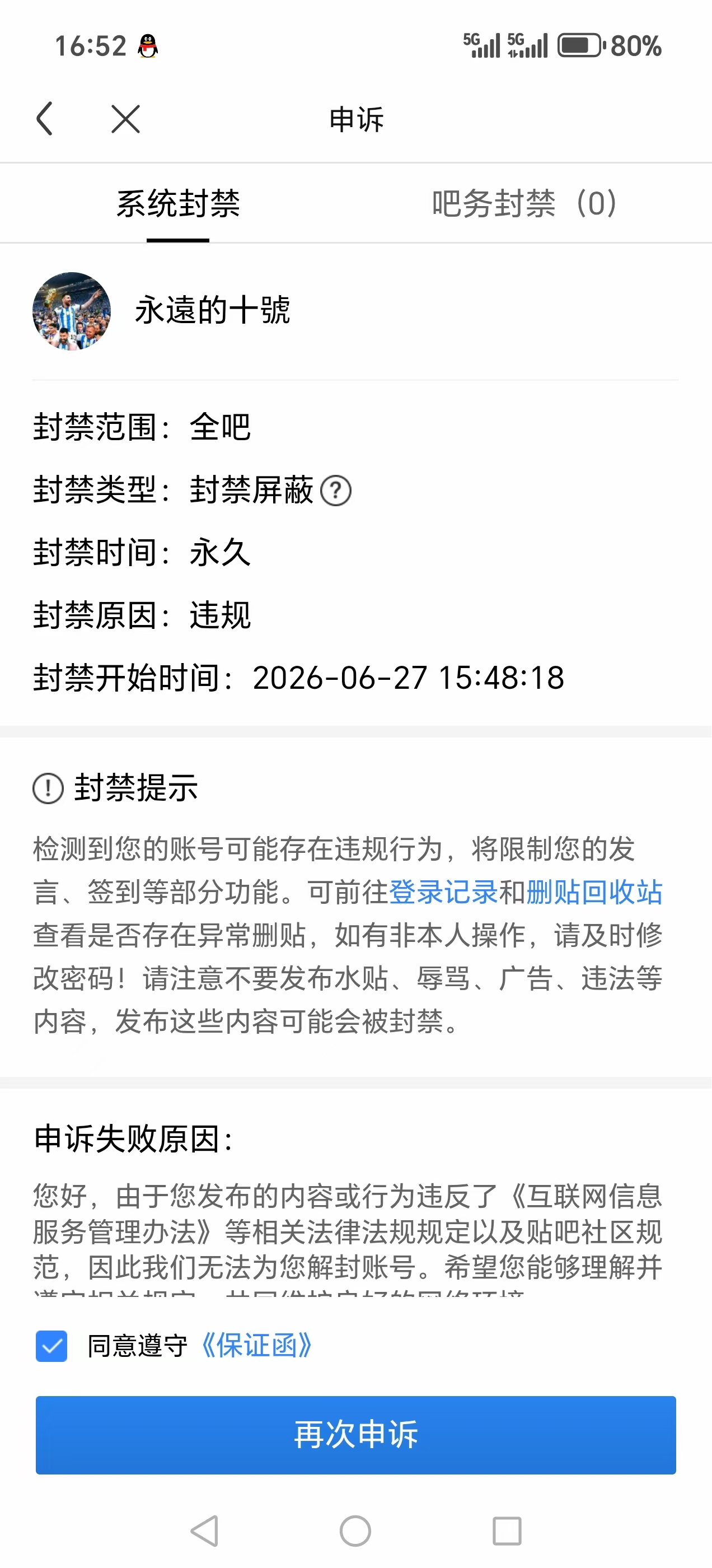
Task: Go back using the header arrow
Action: pyautogui.click(x=44, y=118)
